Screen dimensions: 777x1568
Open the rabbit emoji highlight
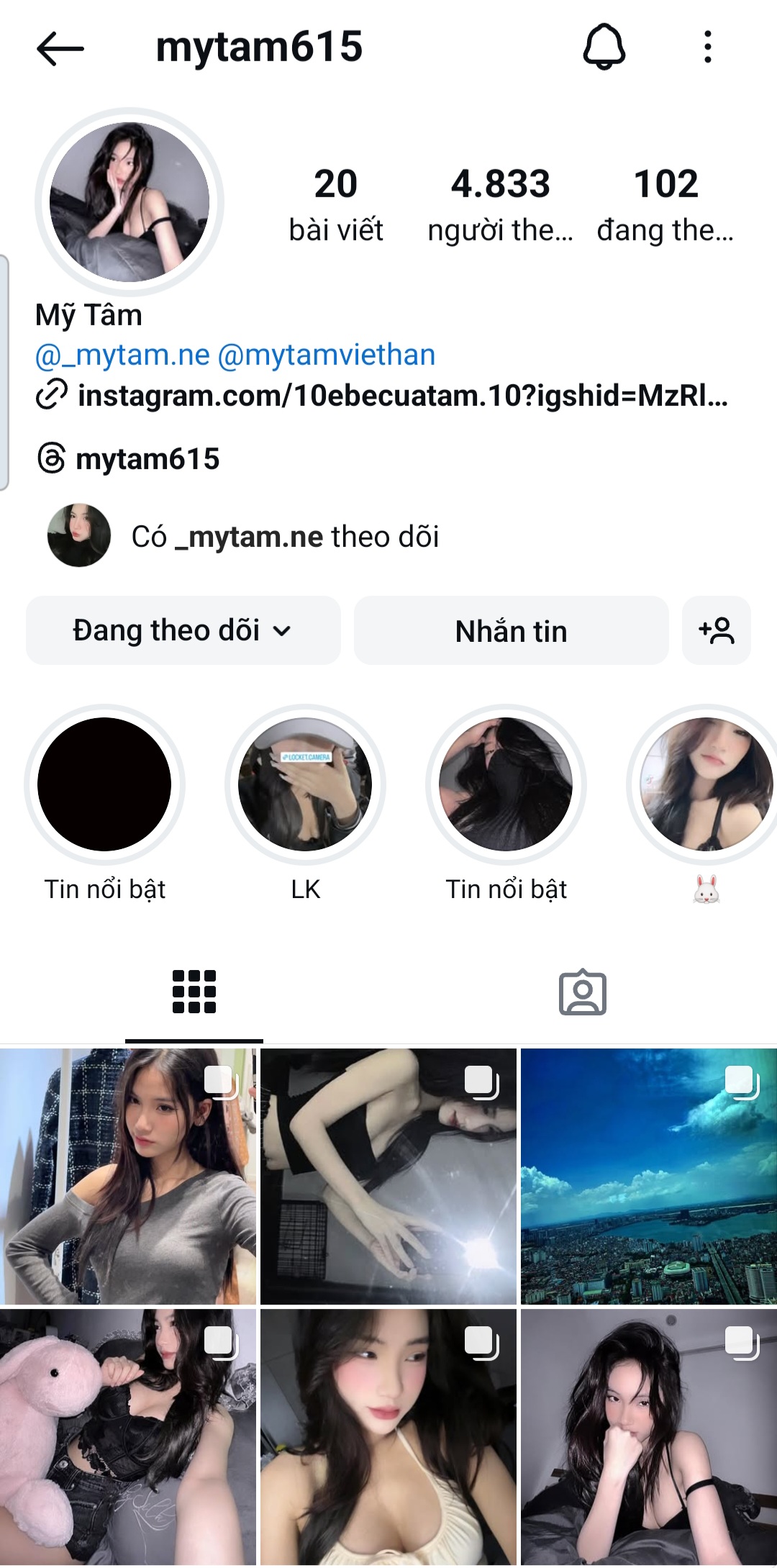pyautogui.click(x=705, y=784)
